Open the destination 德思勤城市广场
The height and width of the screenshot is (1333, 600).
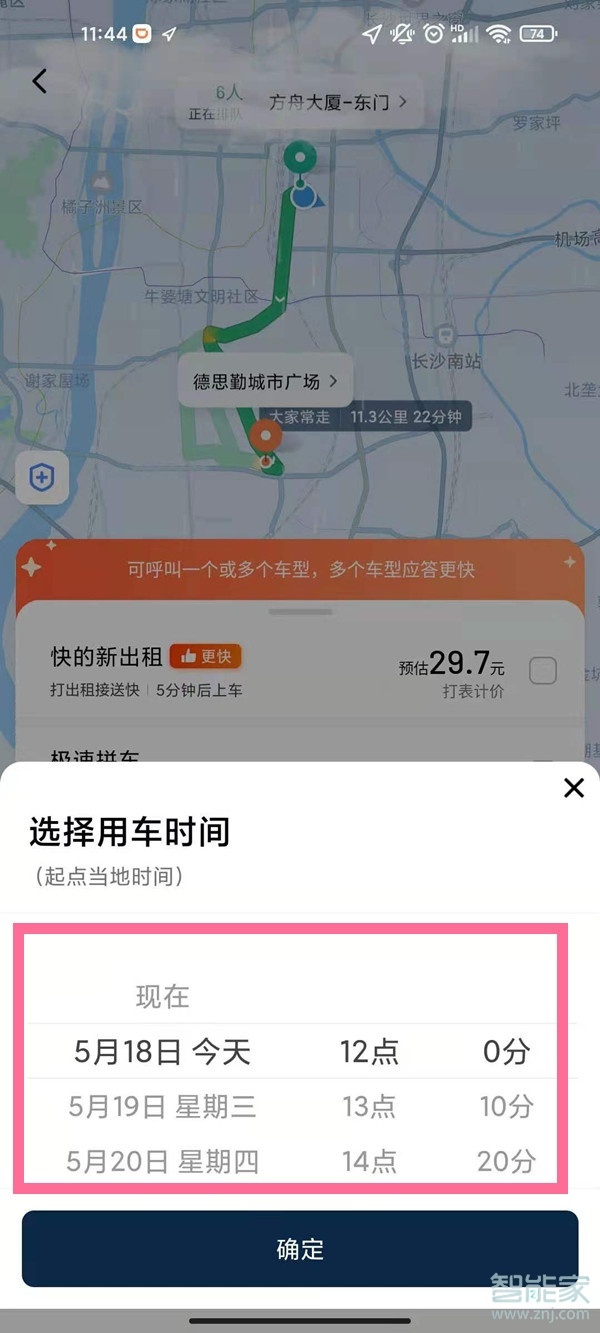pyautogui.click(x=265, y=381)
